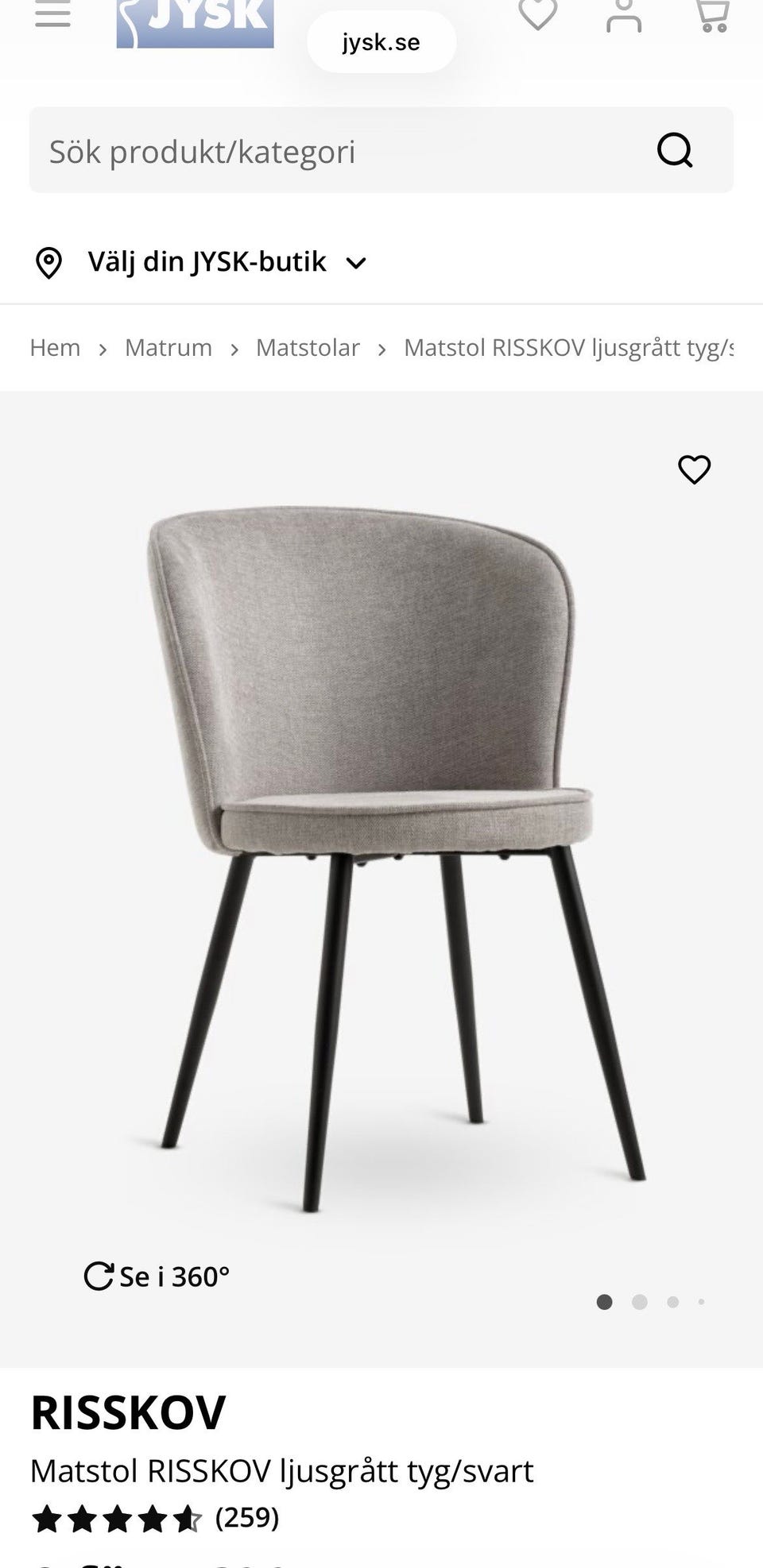Open the Matrum breadcrumb

(x=168, y=347)
